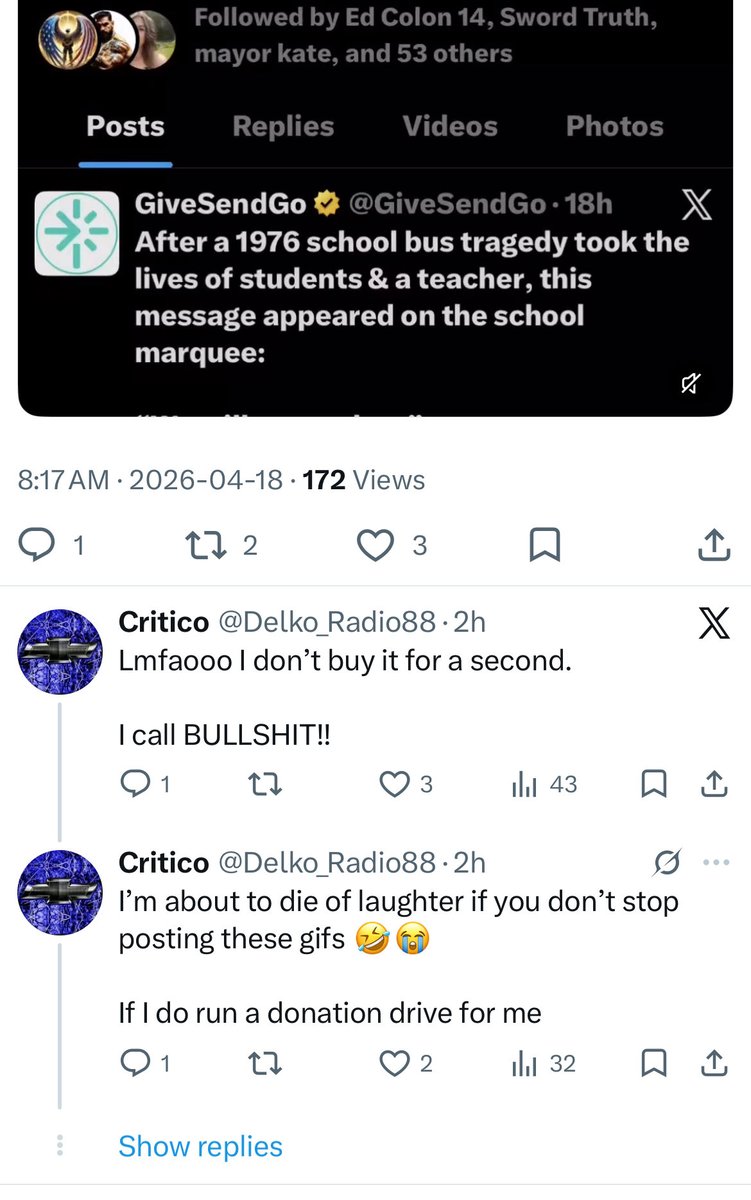Bookmark the main post
751x1200 pixels.
tap(544, 545)
